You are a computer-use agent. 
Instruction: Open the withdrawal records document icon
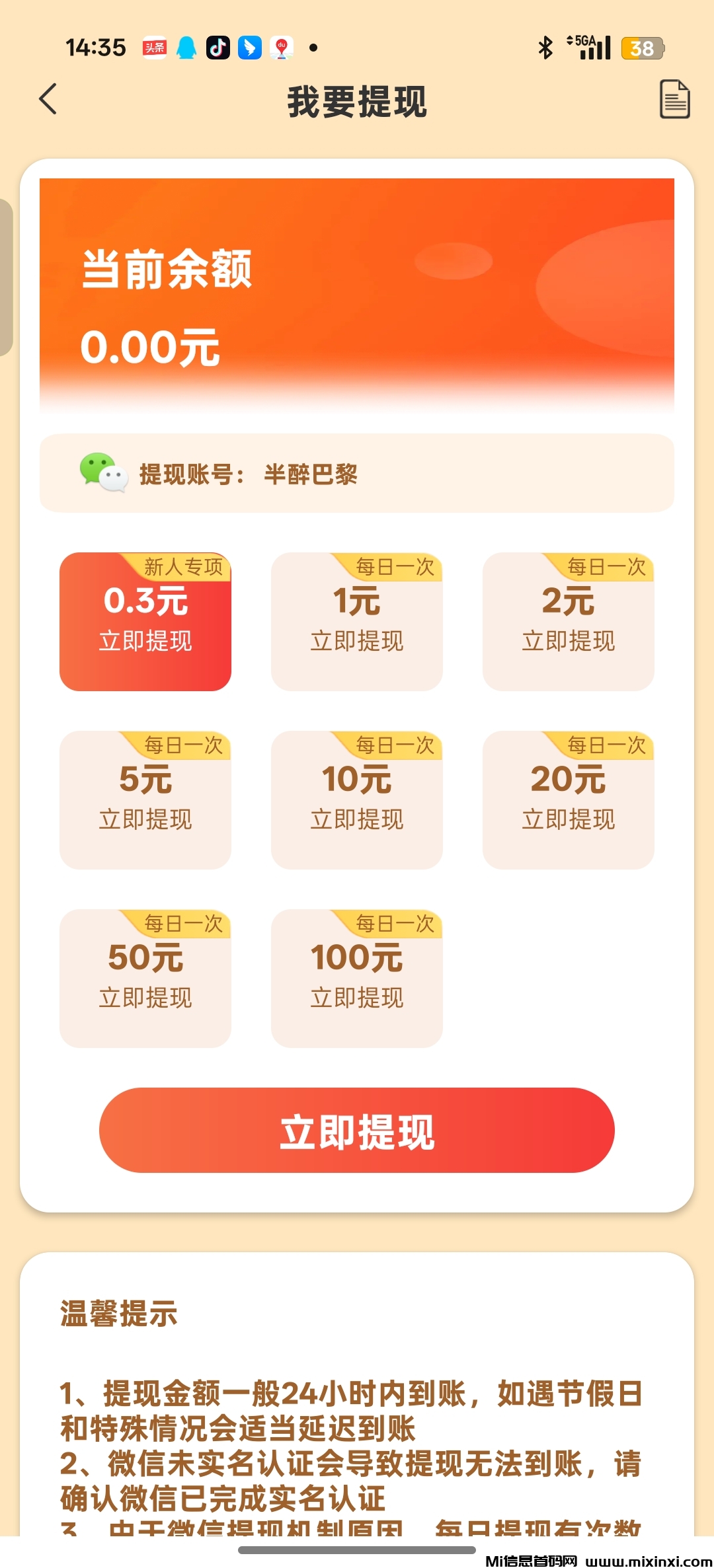(x=673, y=98)
